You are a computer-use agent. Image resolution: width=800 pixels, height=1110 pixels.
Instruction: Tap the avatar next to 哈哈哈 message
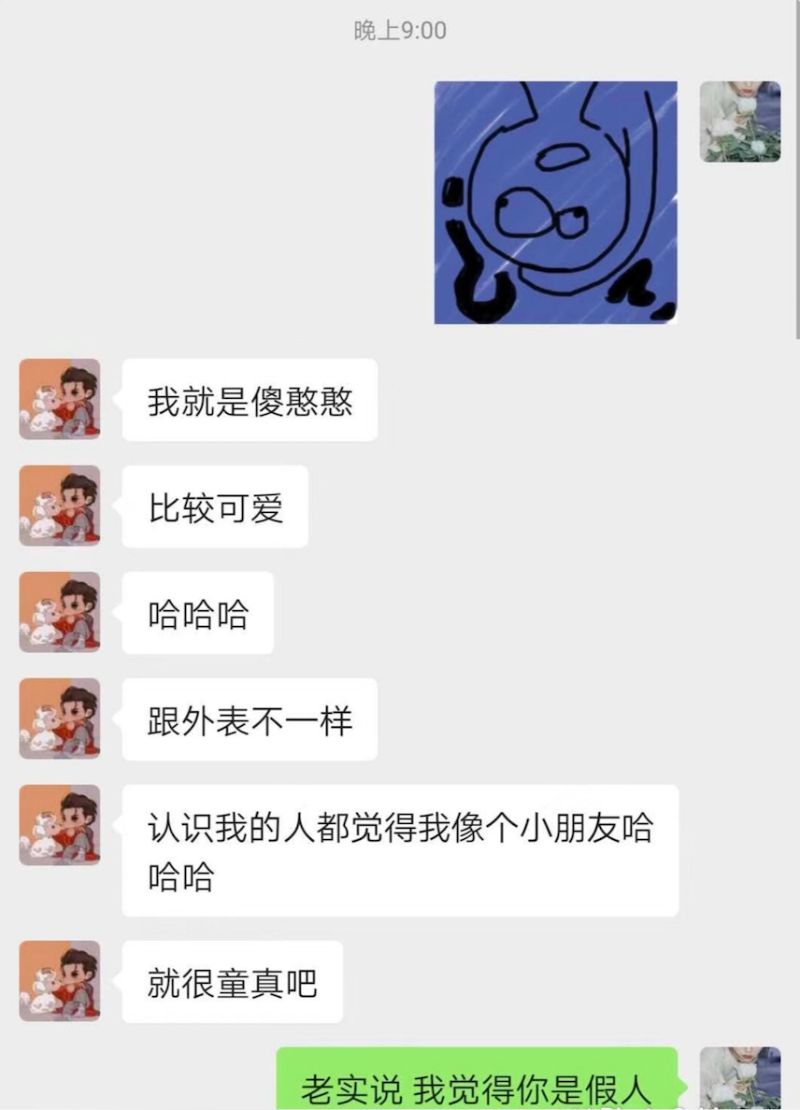(x=60, y=612)
